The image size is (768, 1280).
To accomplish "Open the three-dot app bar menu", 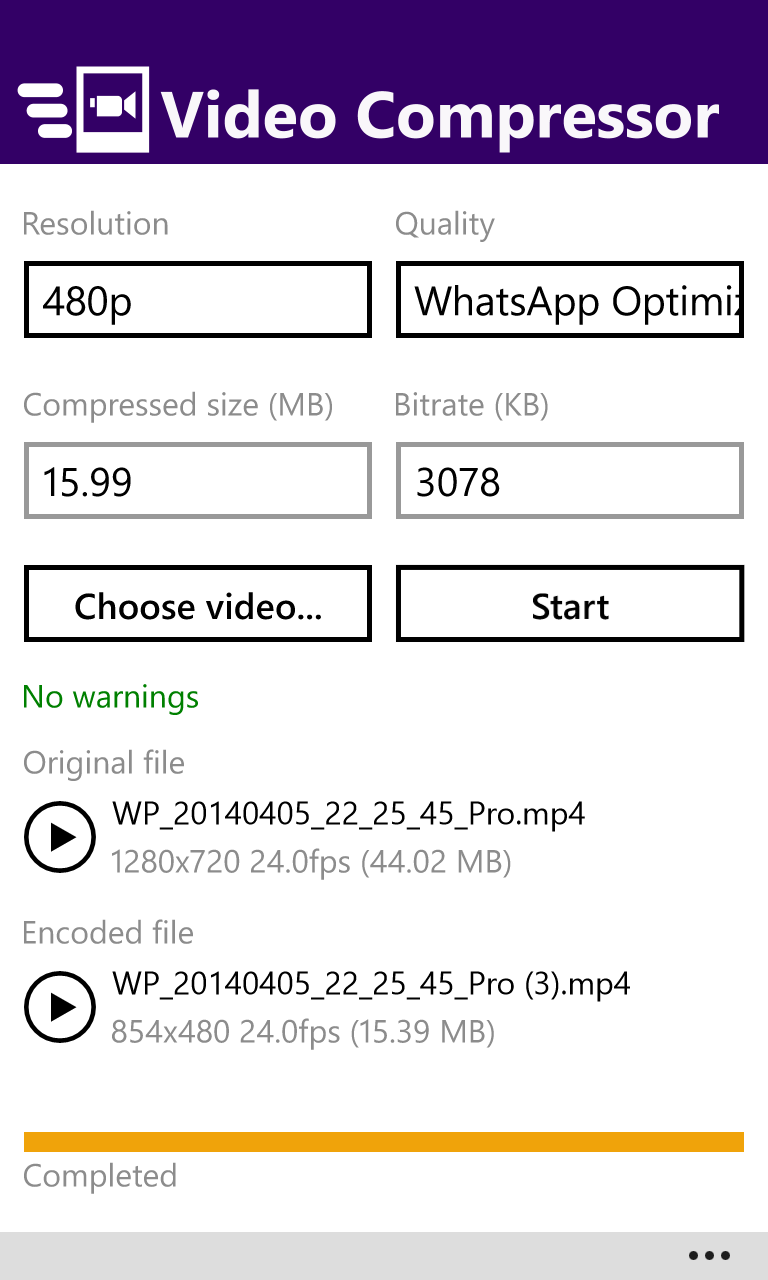I will (709, 1256).
